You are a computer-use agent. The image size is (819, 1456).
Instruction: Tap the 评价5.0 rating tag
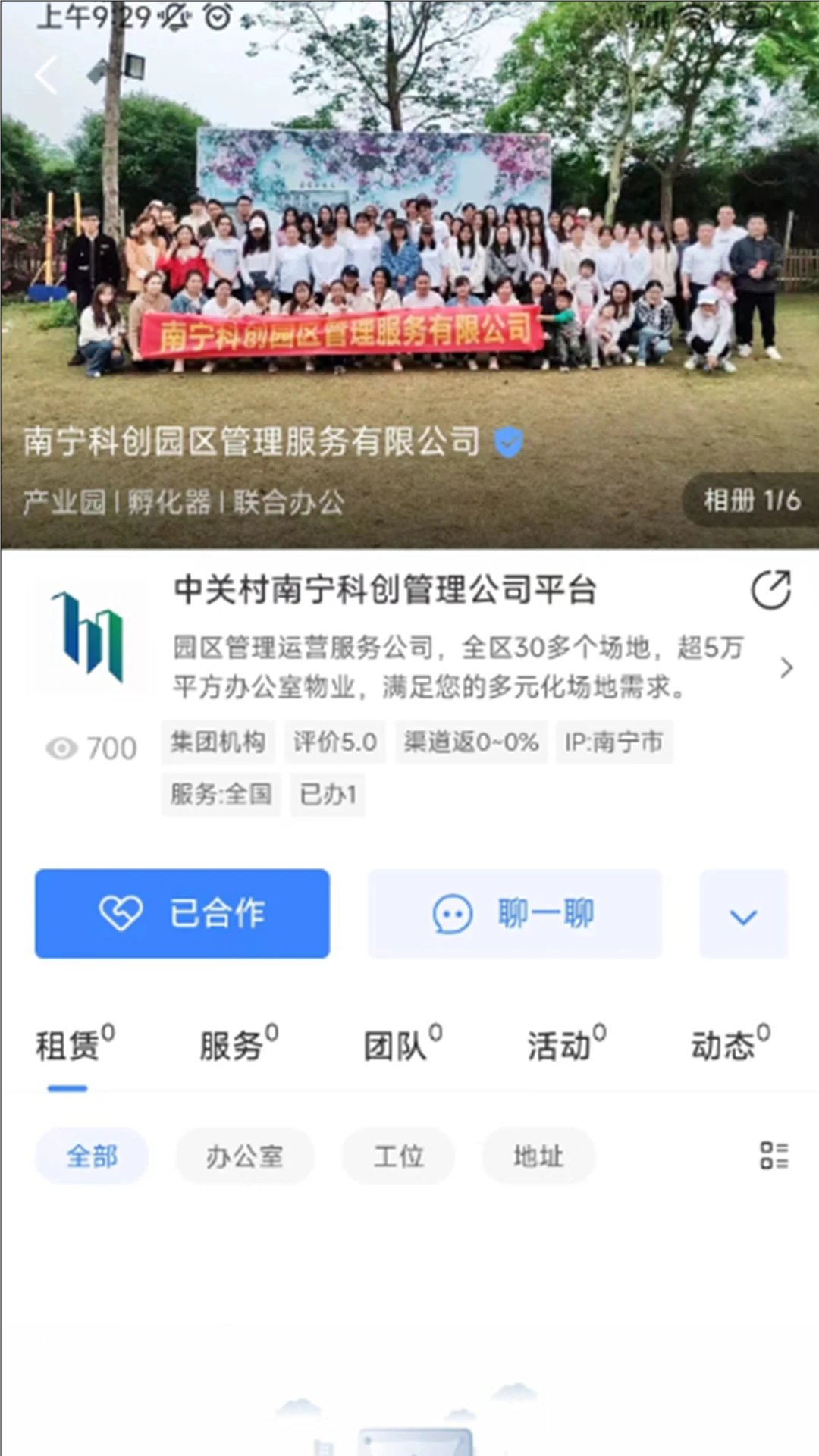click(x=334, y=742)
